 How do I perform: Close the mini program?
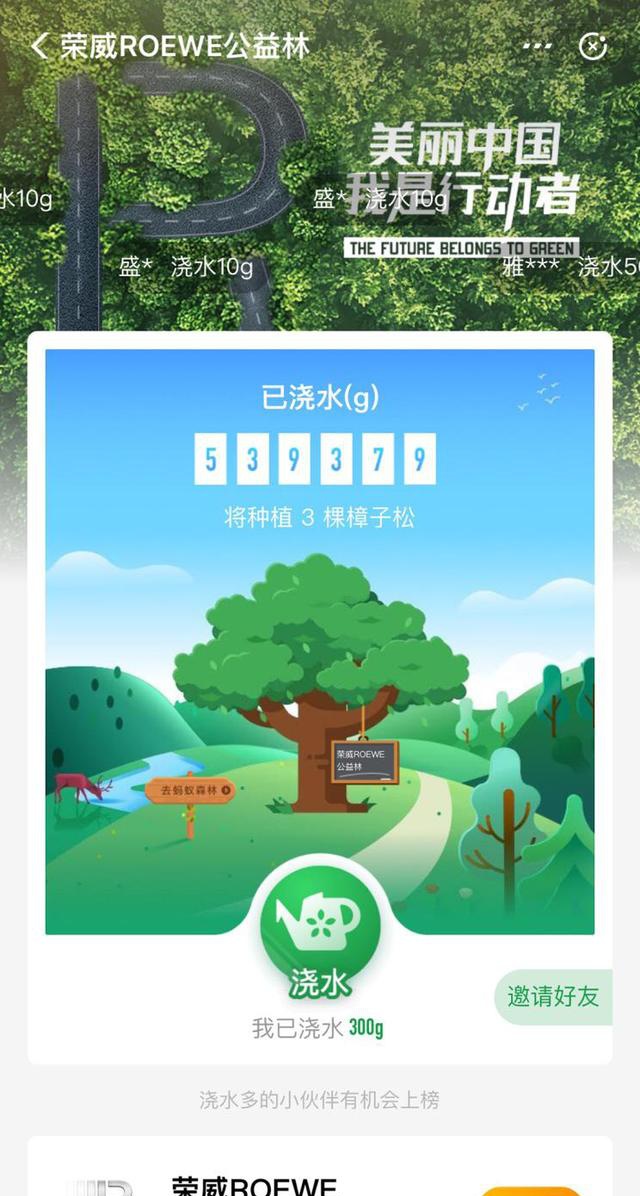click(593, 46)
